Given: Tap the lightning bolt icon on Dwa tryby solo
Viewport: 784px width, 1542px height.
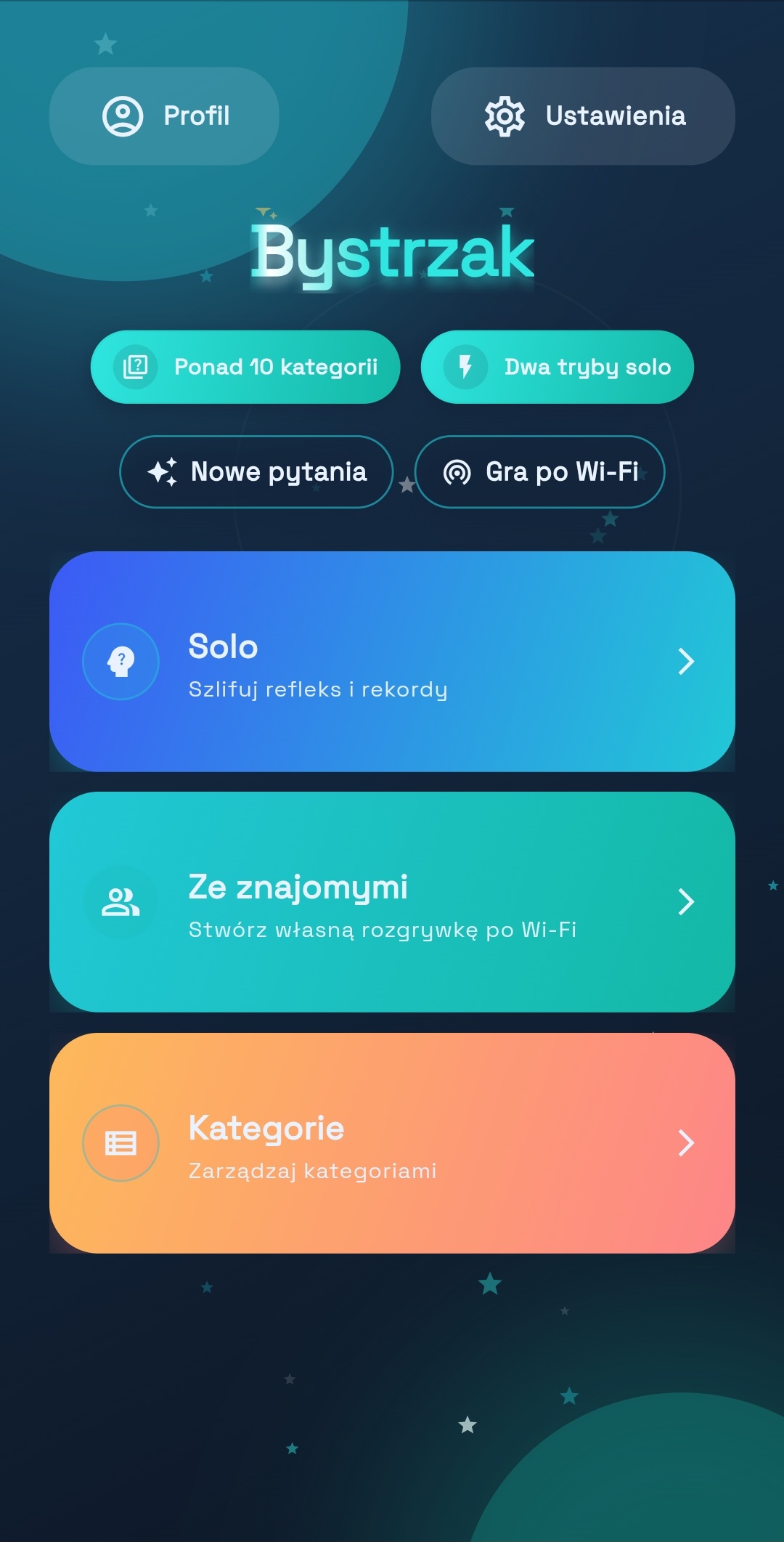Looking at the screenshot, I should [467, 367].
